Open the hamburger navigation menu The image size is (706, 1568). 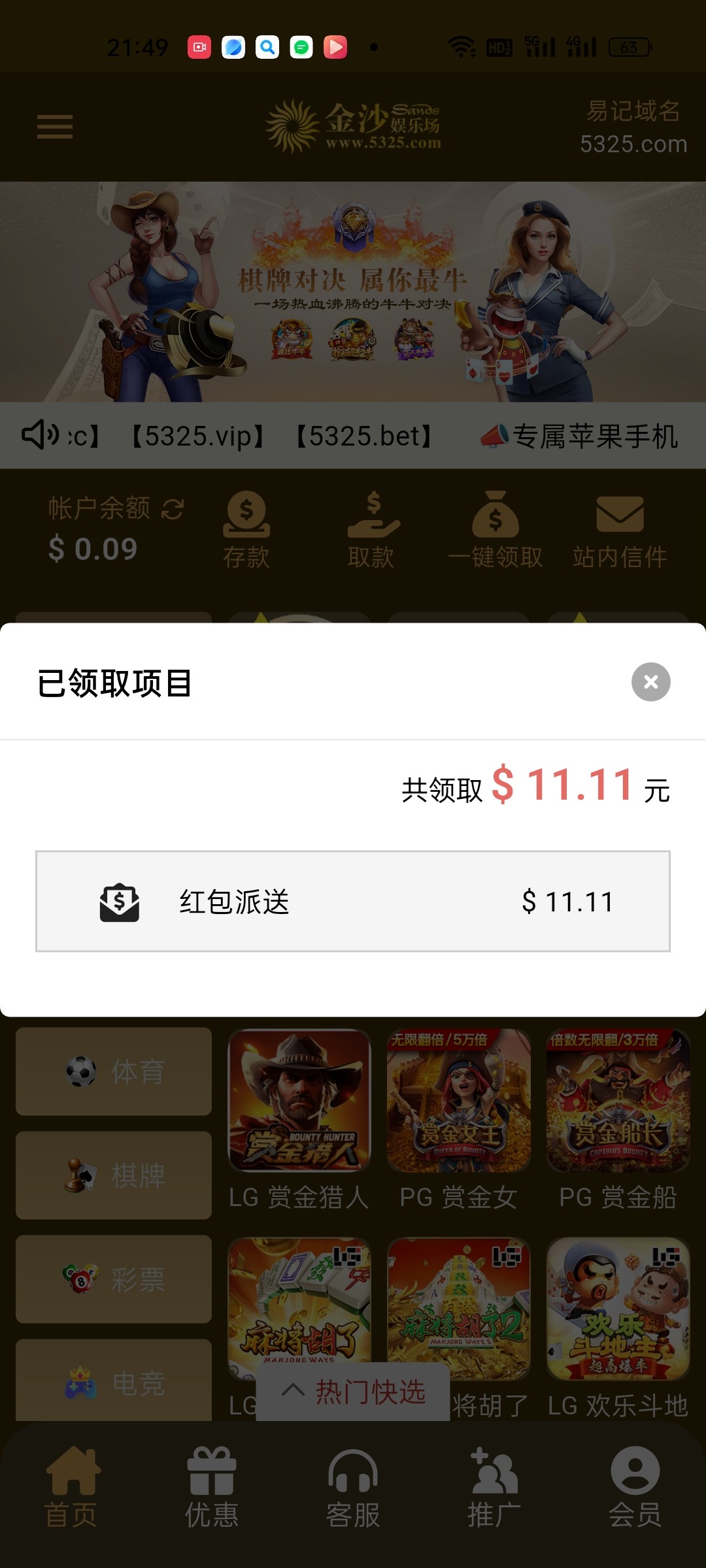[54, 127]
